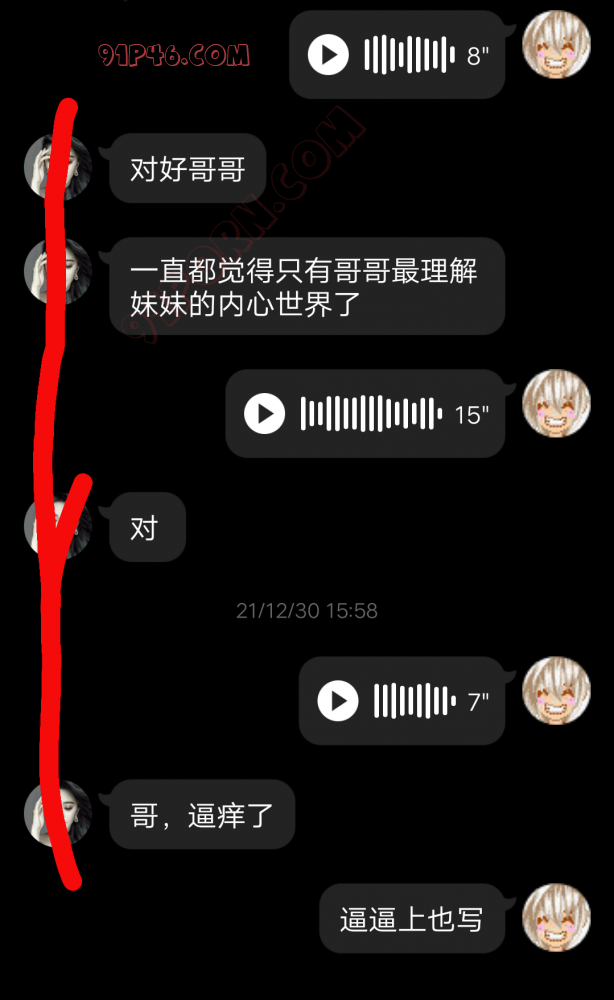Open sender's avatar beside the 15" voice message
Viewport: 614px width, 1000px height.
pyautogui.click(x=558, y=402)
